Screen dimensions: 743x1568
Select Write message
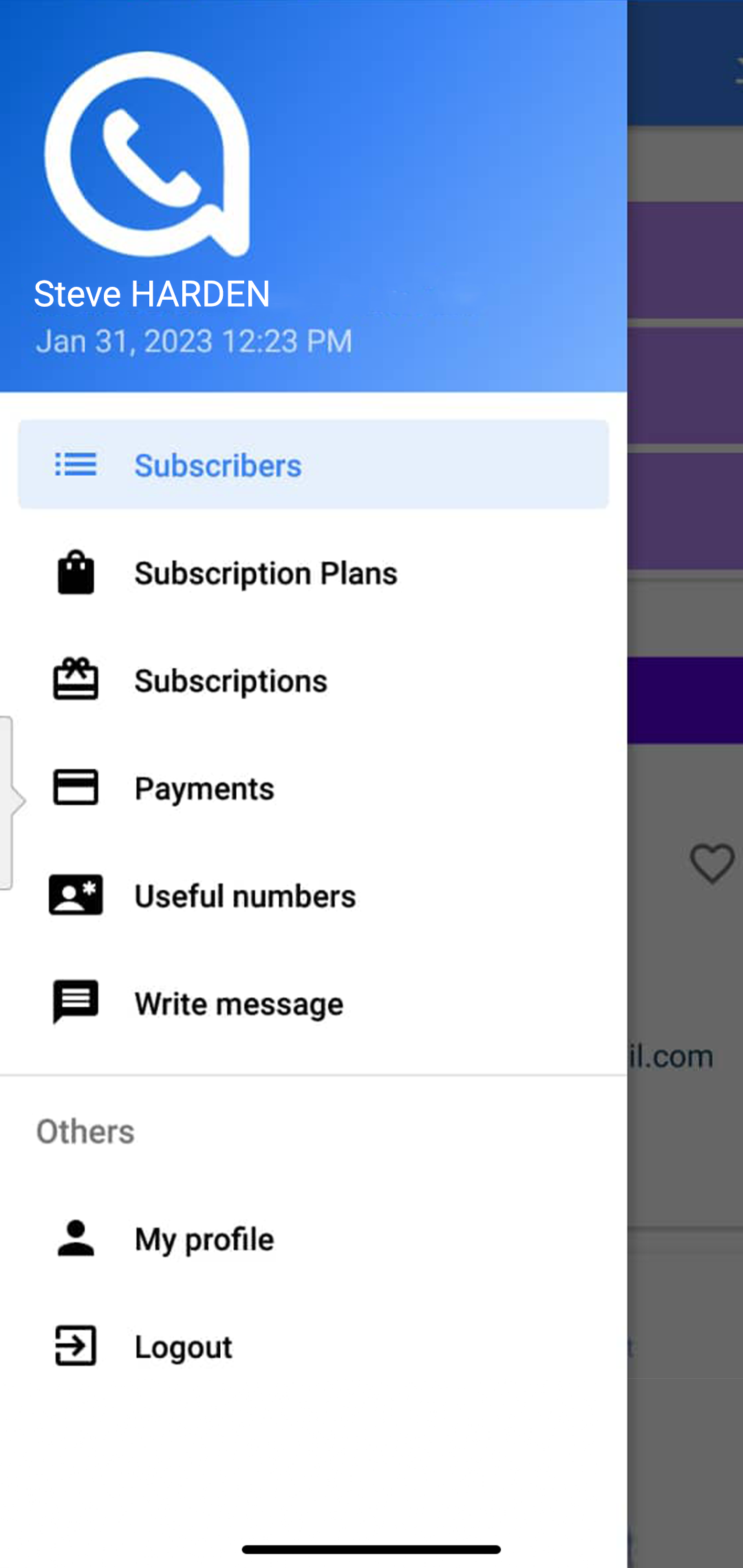pyautogui.click(x=237, y=1002)
